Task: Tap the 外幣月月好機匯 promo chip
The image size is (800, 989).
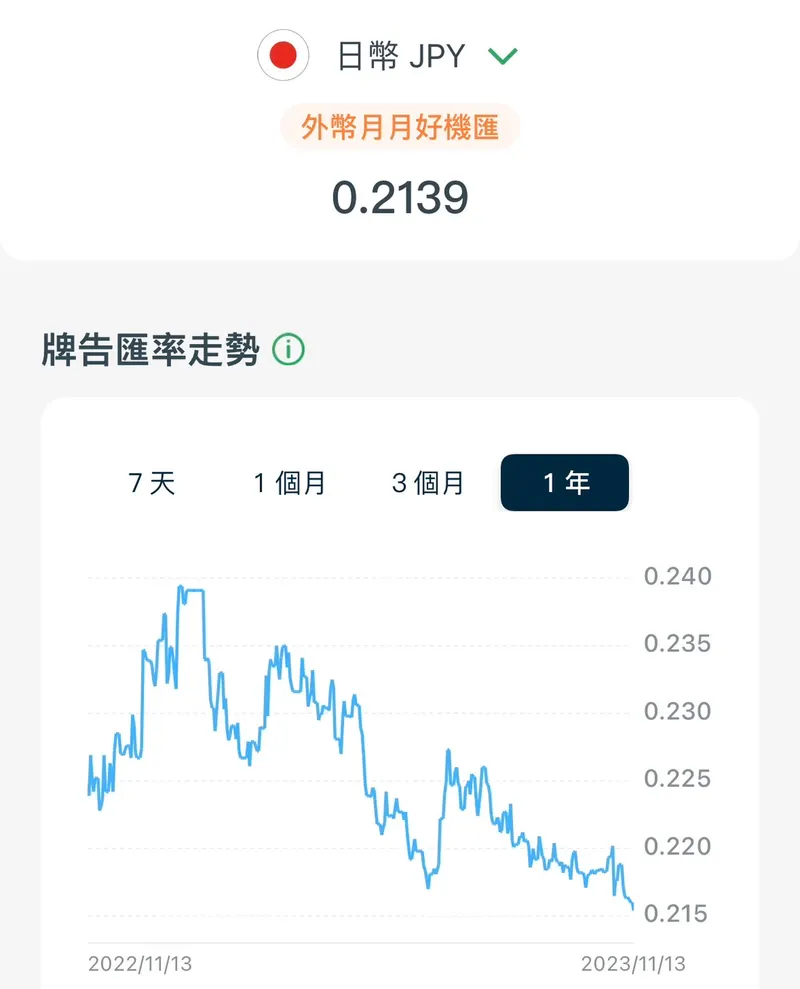Action: coord(400,128)
